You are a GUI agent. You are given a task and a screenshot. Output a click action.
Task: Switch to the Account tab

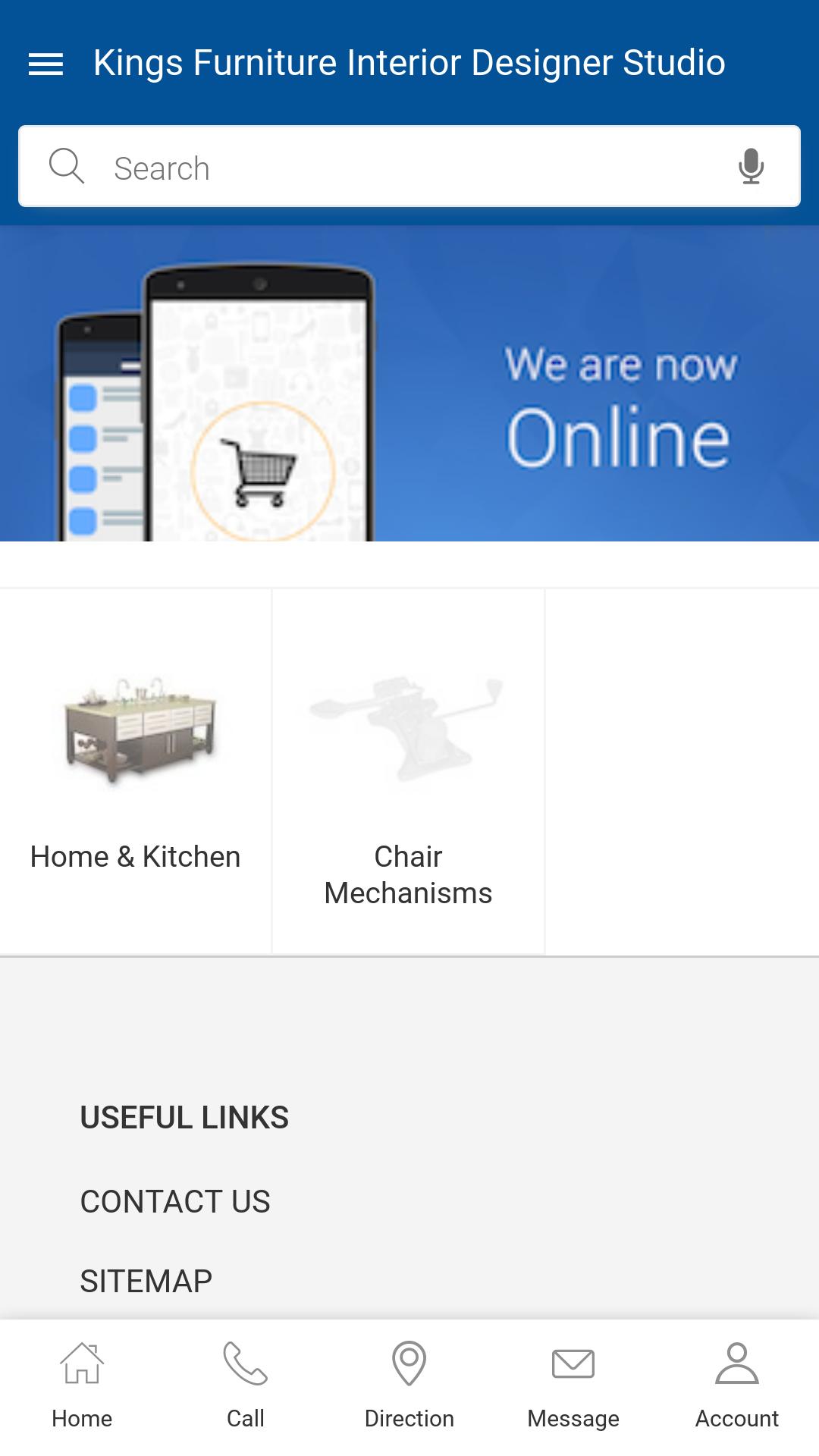point(737,1386)
